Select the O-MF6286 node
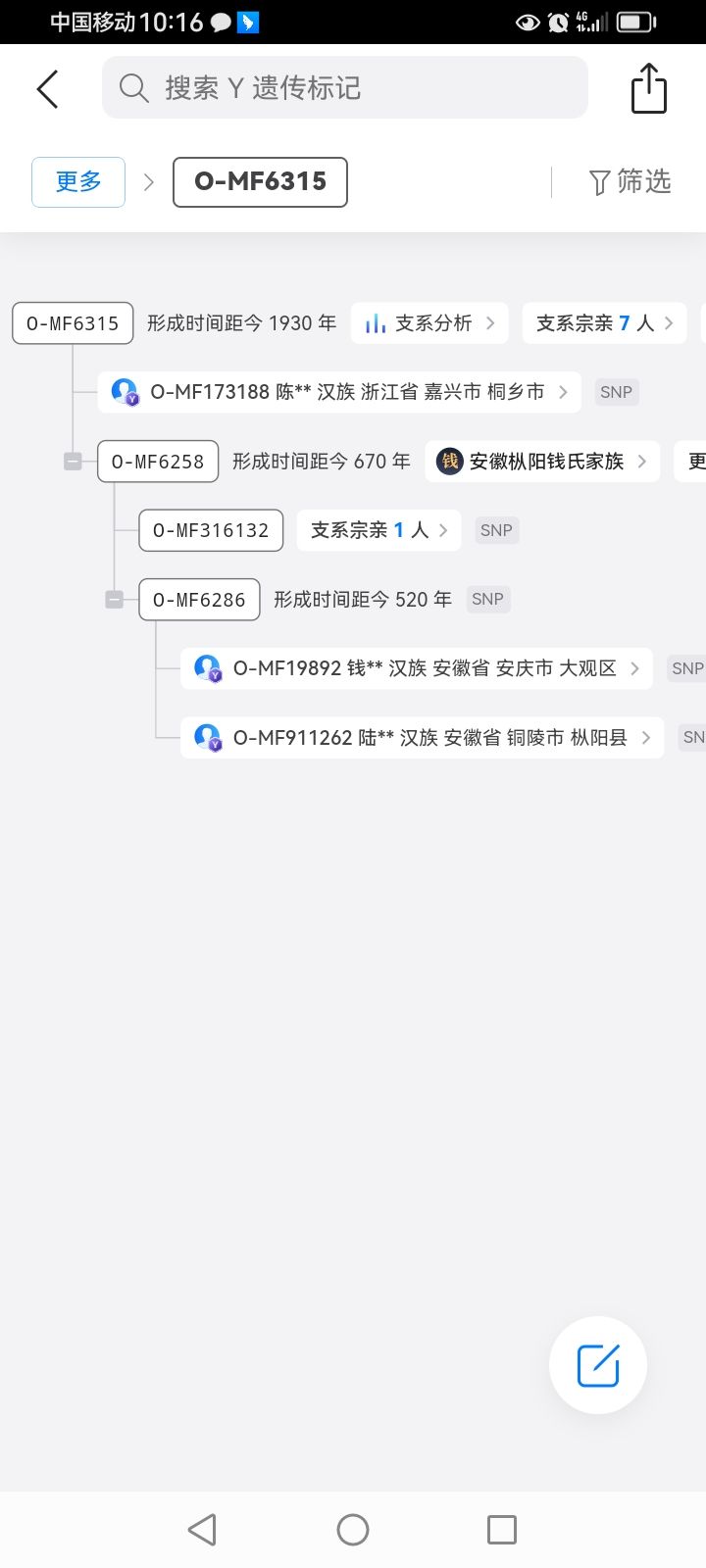The height and width of the screenshot is (1568, 706). point(199,600)
